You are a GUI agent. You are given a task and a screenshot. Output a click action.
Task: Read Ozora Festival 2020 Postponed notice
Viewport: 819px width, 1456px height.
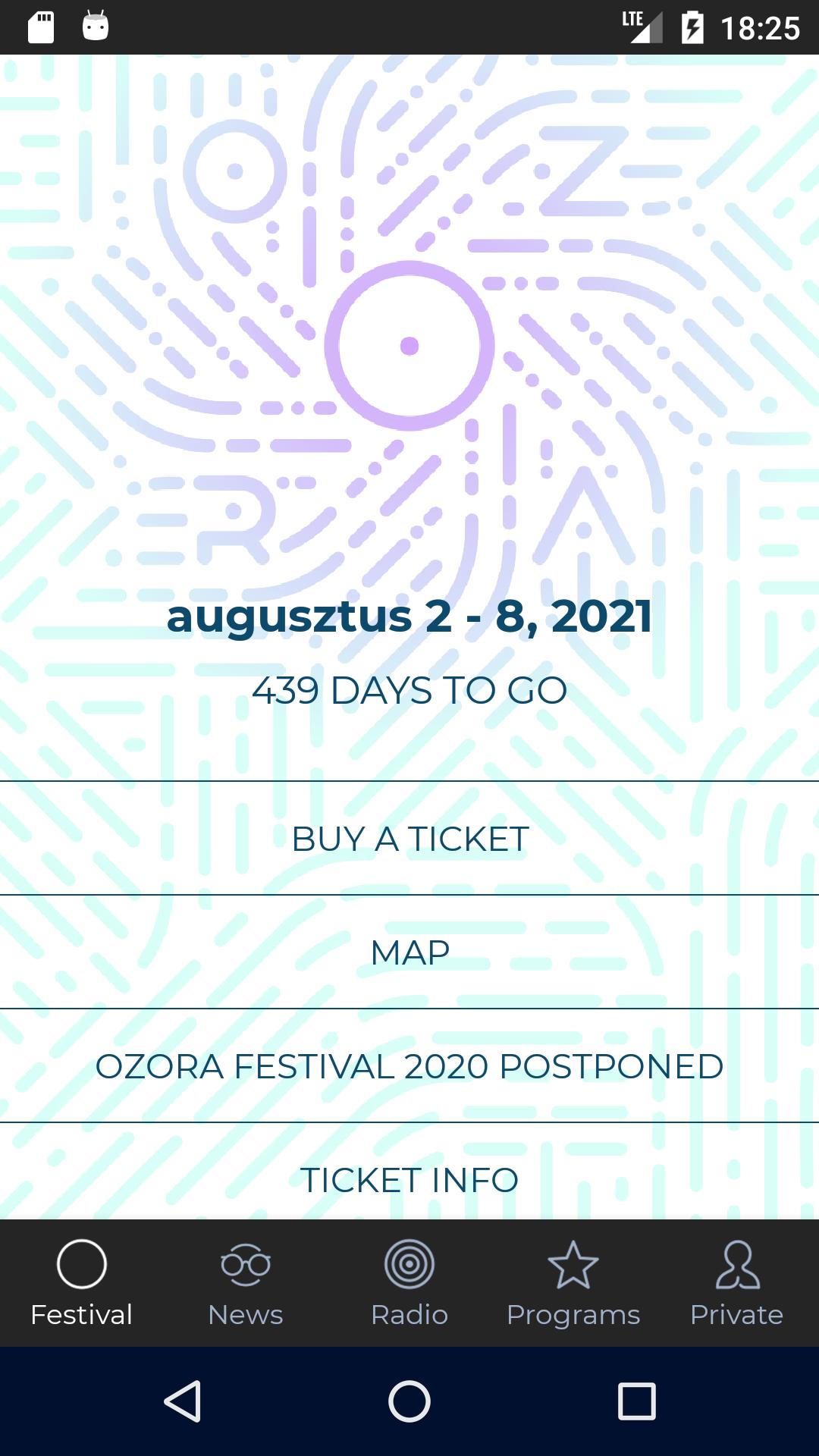click(409, 1066)
